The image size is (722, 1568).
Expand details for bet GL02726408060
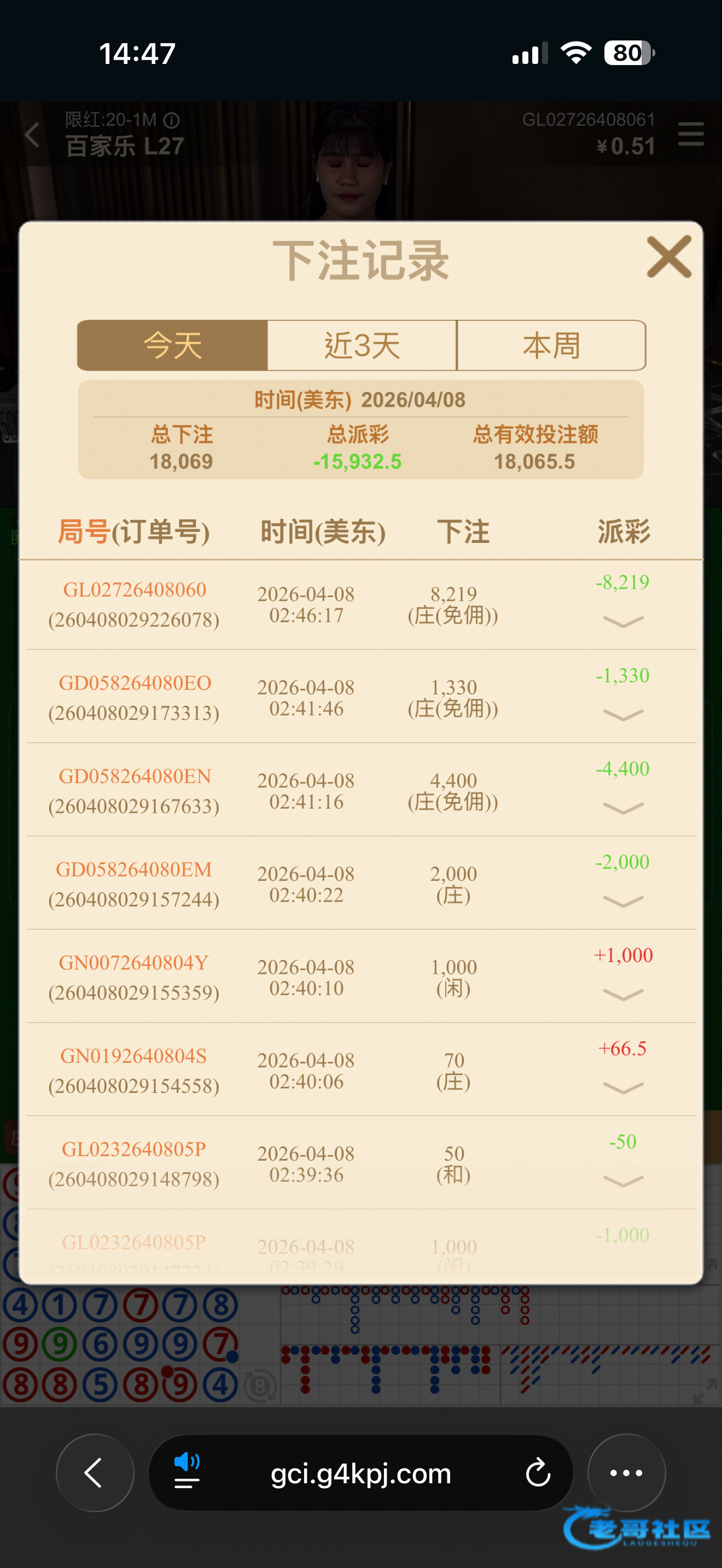(622, 621)
